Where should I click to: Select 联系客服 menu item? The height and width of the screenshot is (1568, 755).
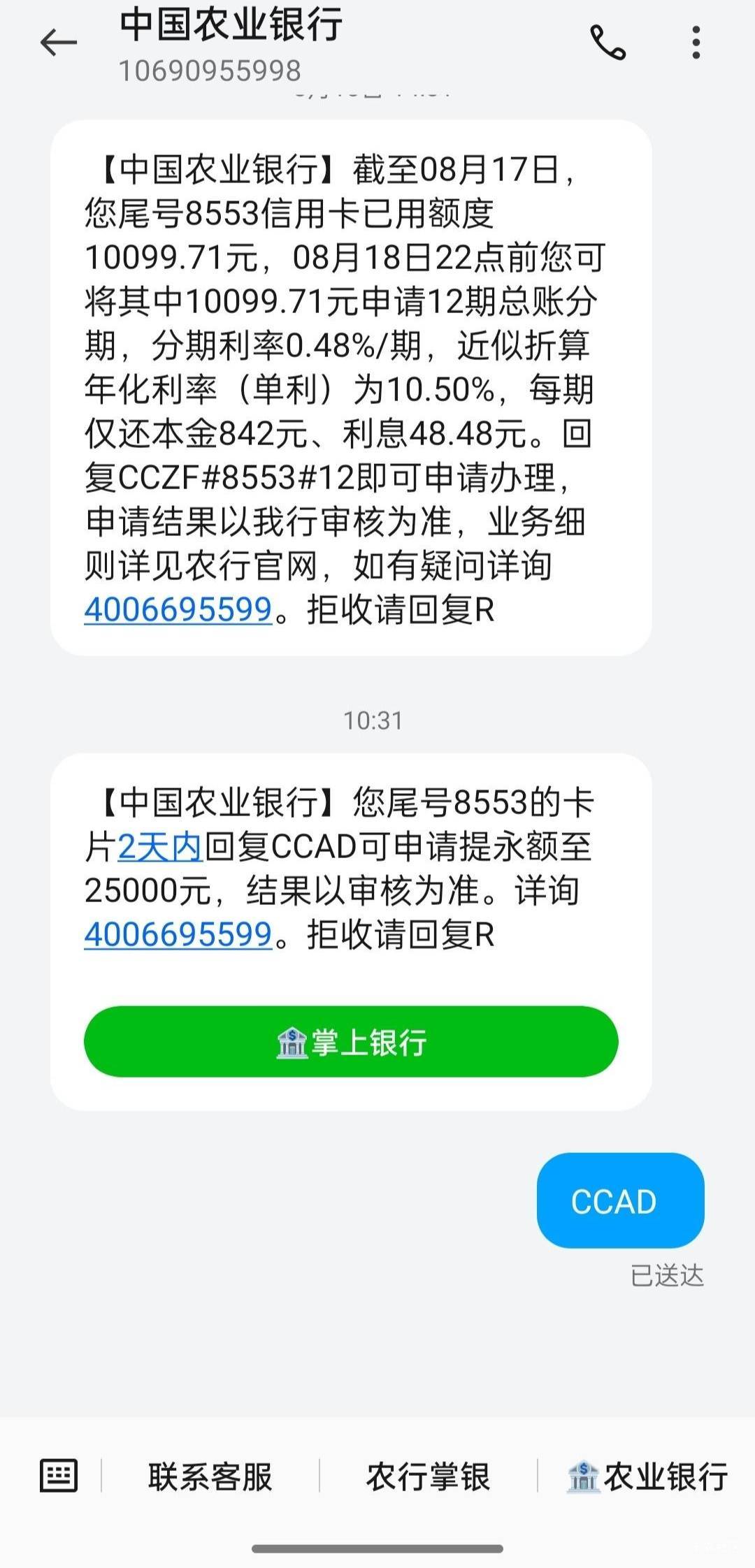tap(210, 1476)
